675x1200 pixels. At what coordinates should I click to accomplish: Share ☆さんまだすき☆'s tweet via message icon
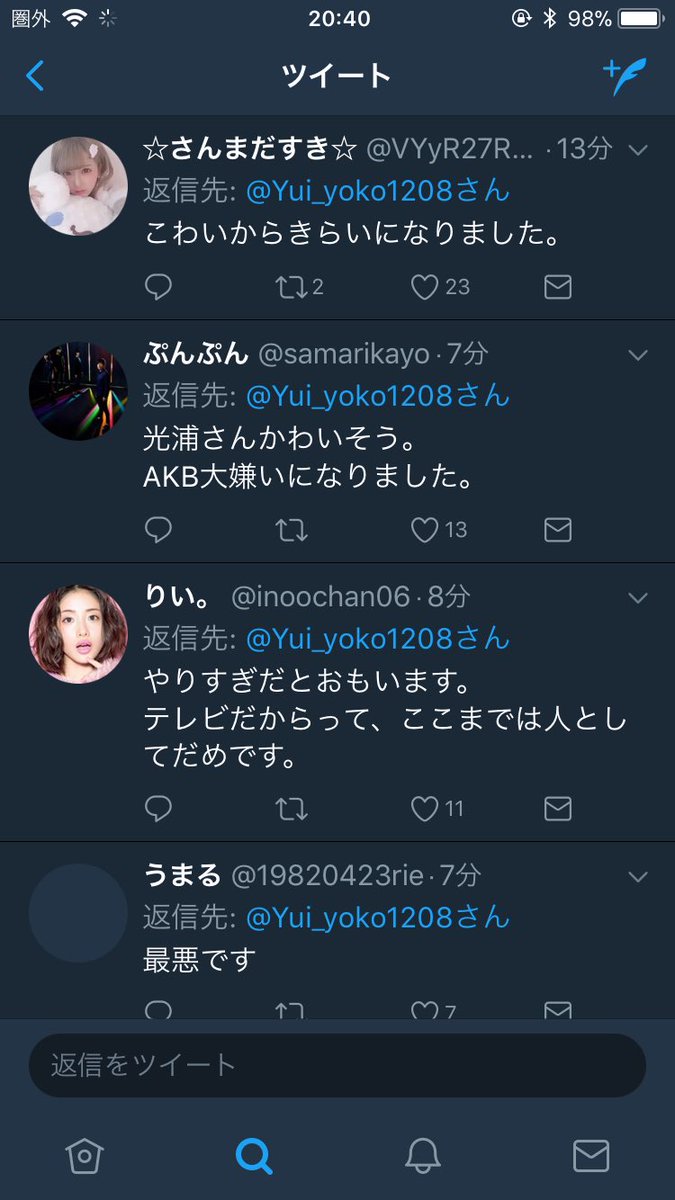(x=557, y=288)
